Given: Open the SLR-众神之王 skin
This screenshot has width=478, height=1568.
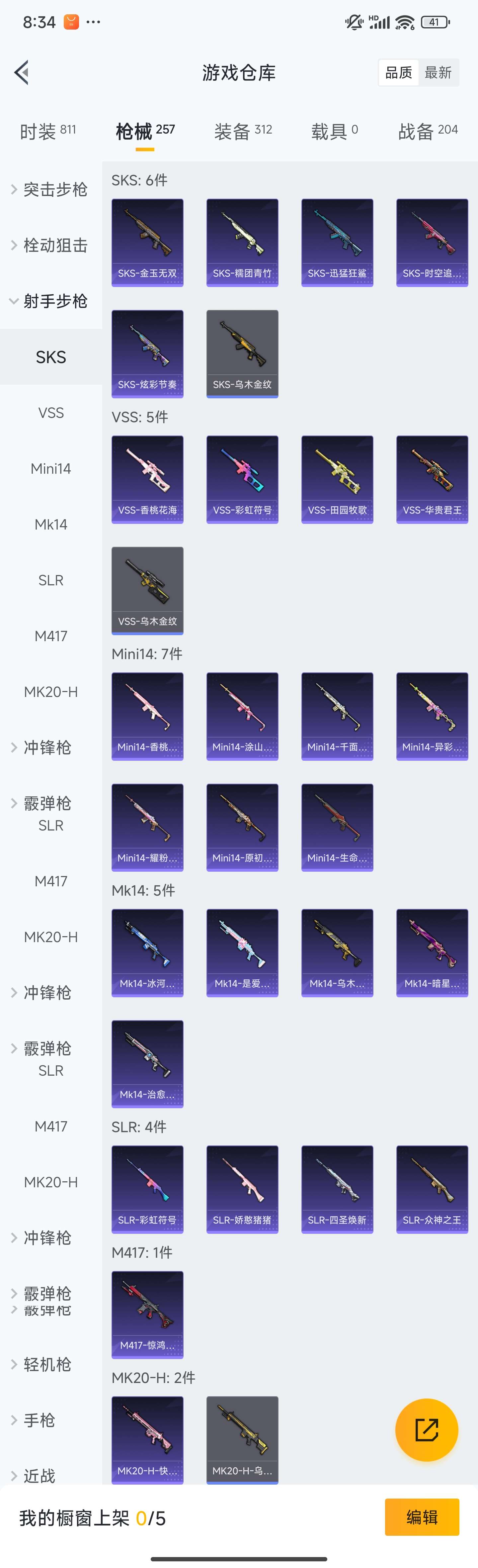Looking at the screenshot, I should click(x=432, y=1189).
